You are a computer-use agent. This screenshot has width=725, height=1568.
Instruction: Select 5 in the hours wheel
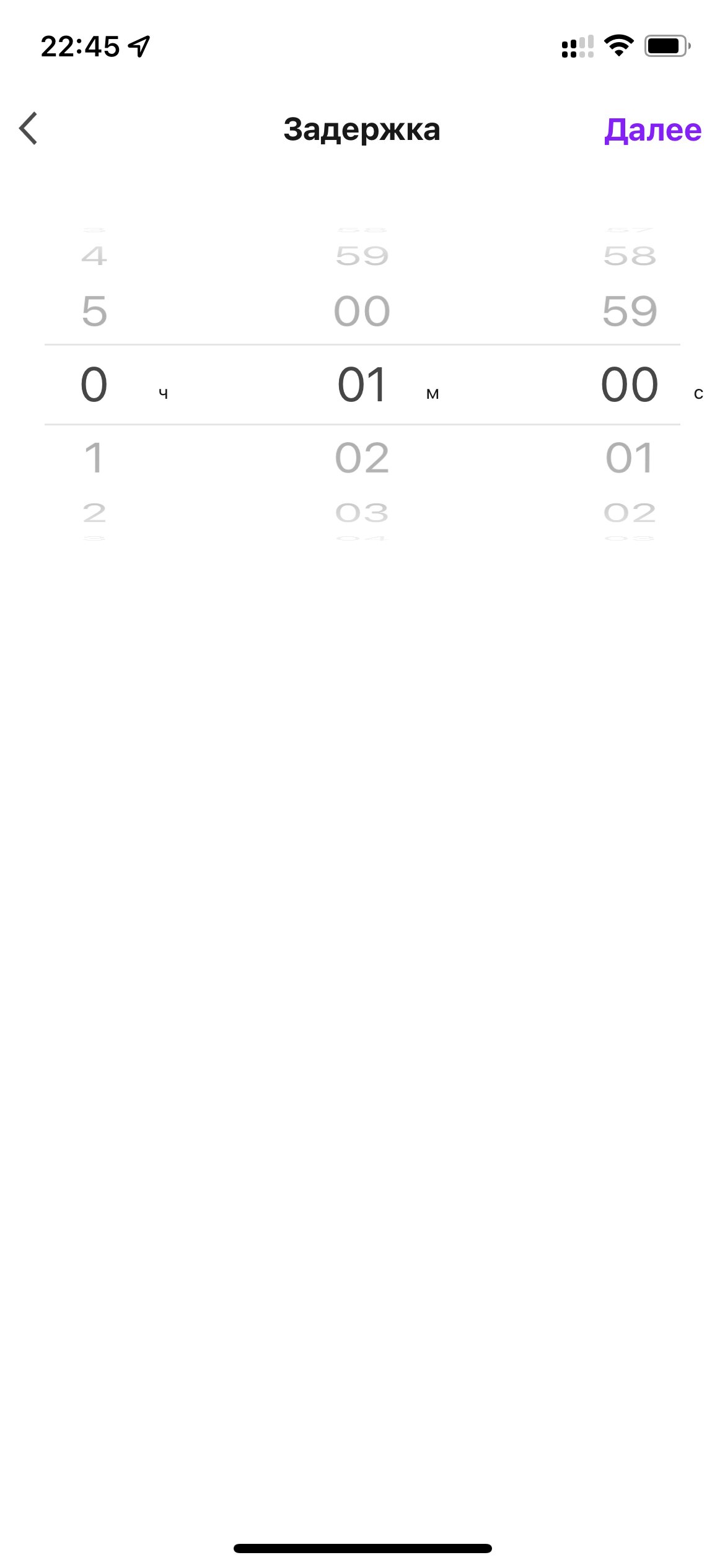pyautogui.click(x=94, y=311)
